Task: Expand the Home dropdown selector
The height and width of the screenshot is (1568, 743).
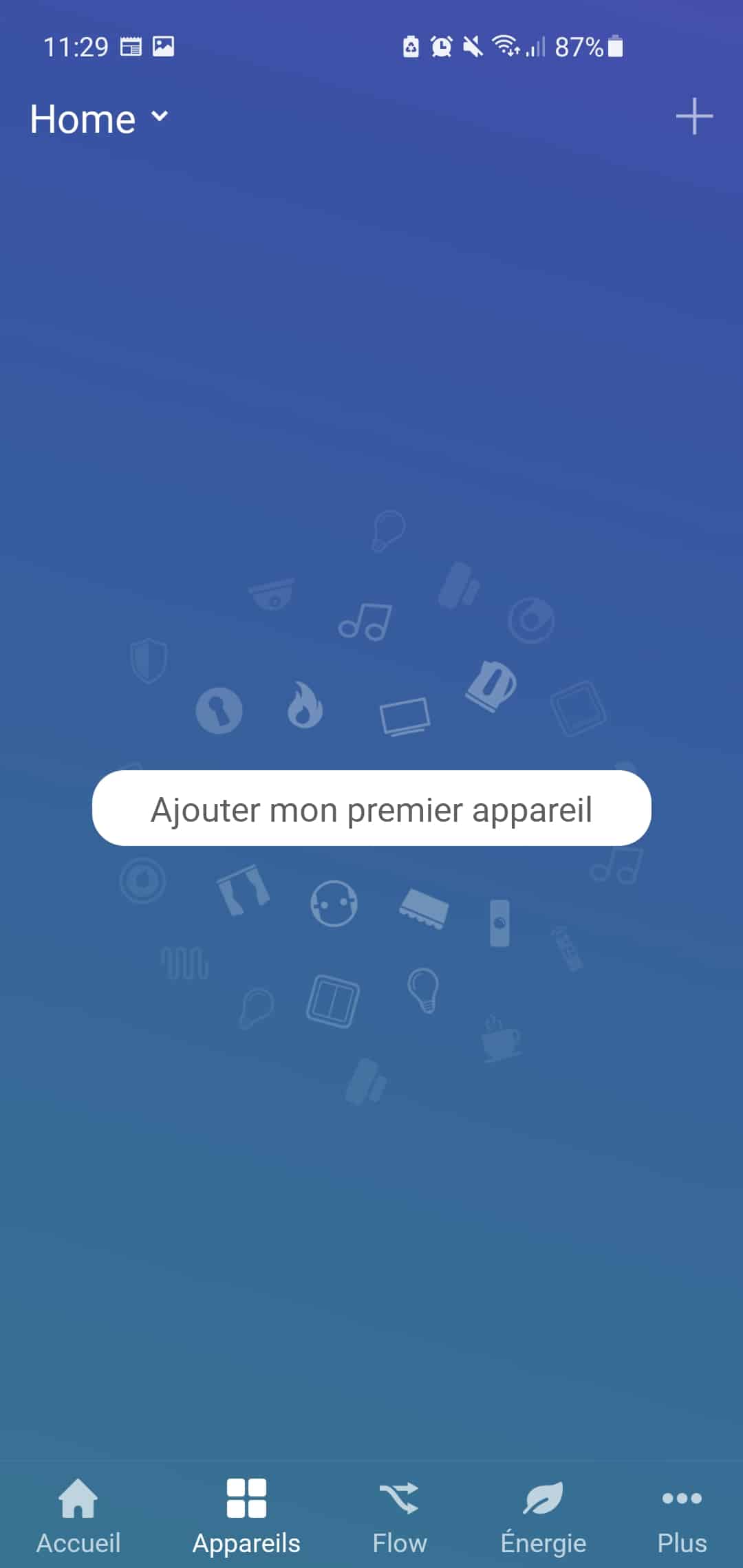Action: pyautogui.click(x=99, y=119)
